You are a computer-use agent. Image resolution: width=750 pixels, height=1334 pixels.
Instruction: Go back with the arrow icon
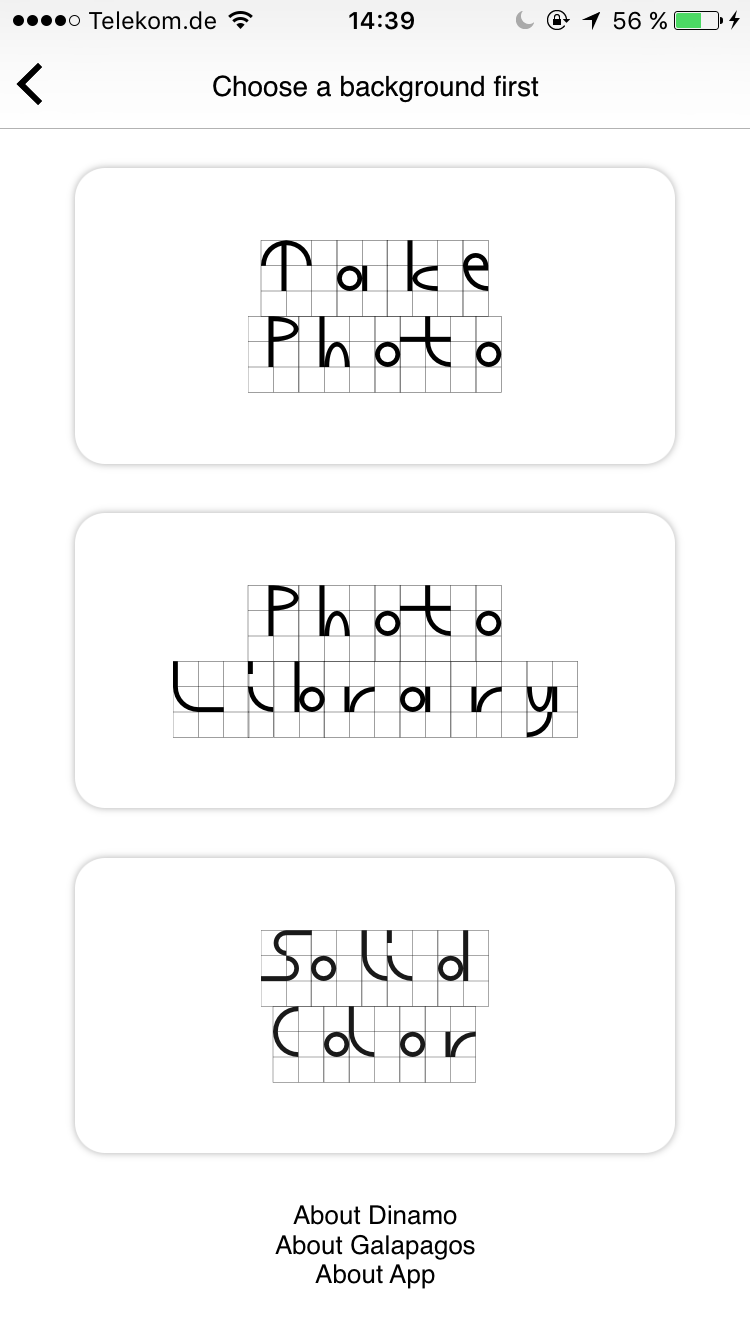[30, 84]
